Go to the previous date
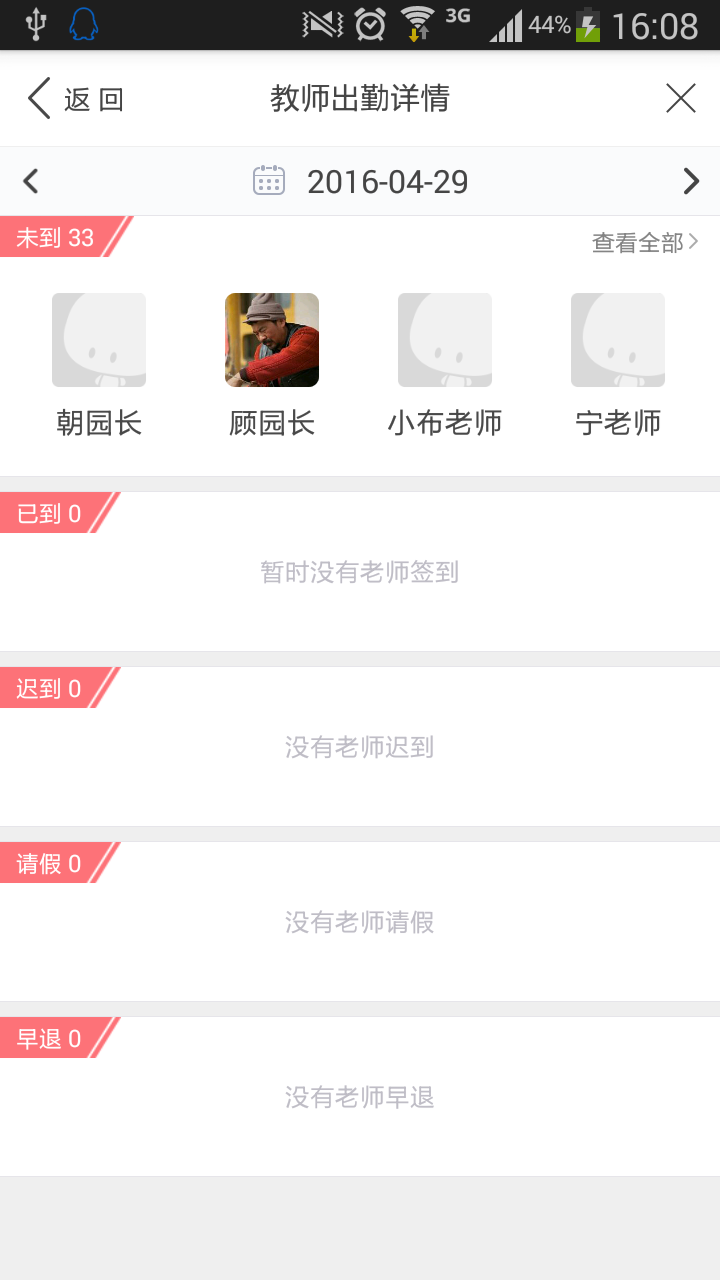This screenshot has height=1280, width=720. (31, 181)
